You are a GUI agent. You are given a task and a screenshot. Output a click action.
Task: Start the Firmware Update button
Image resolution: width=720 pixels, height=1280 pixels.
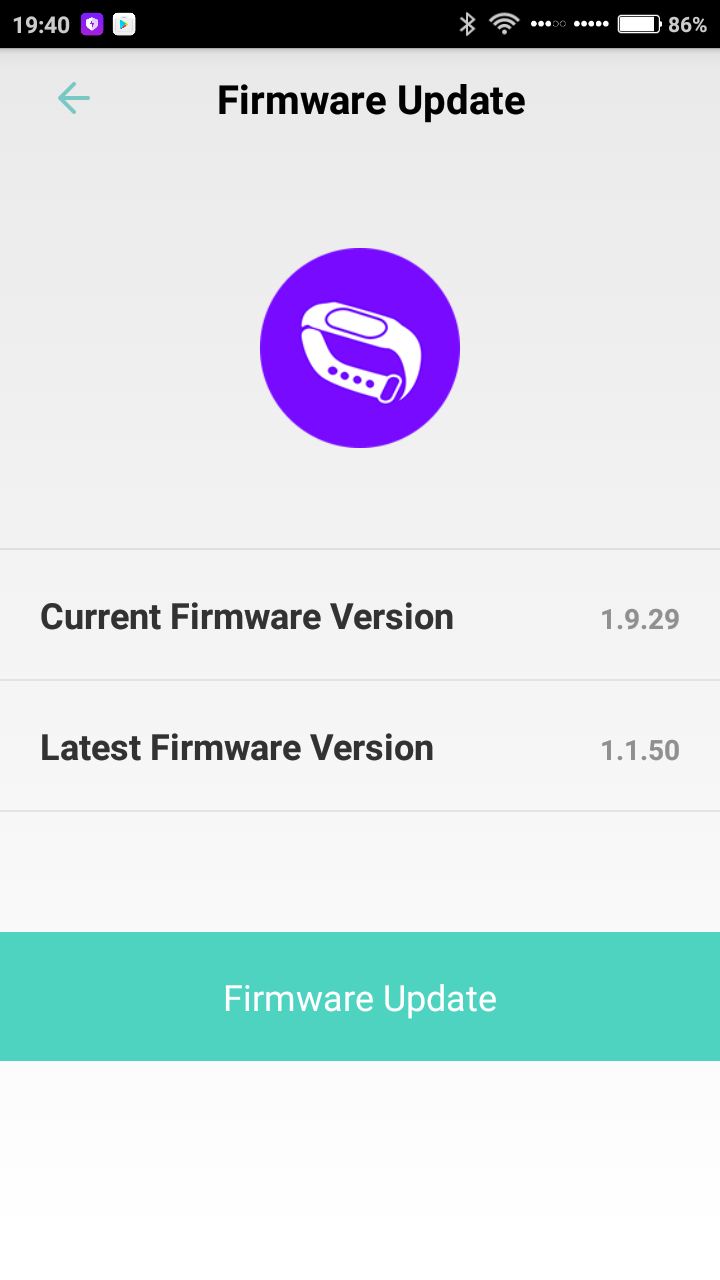pyautogui.click(x=360, y=997)
